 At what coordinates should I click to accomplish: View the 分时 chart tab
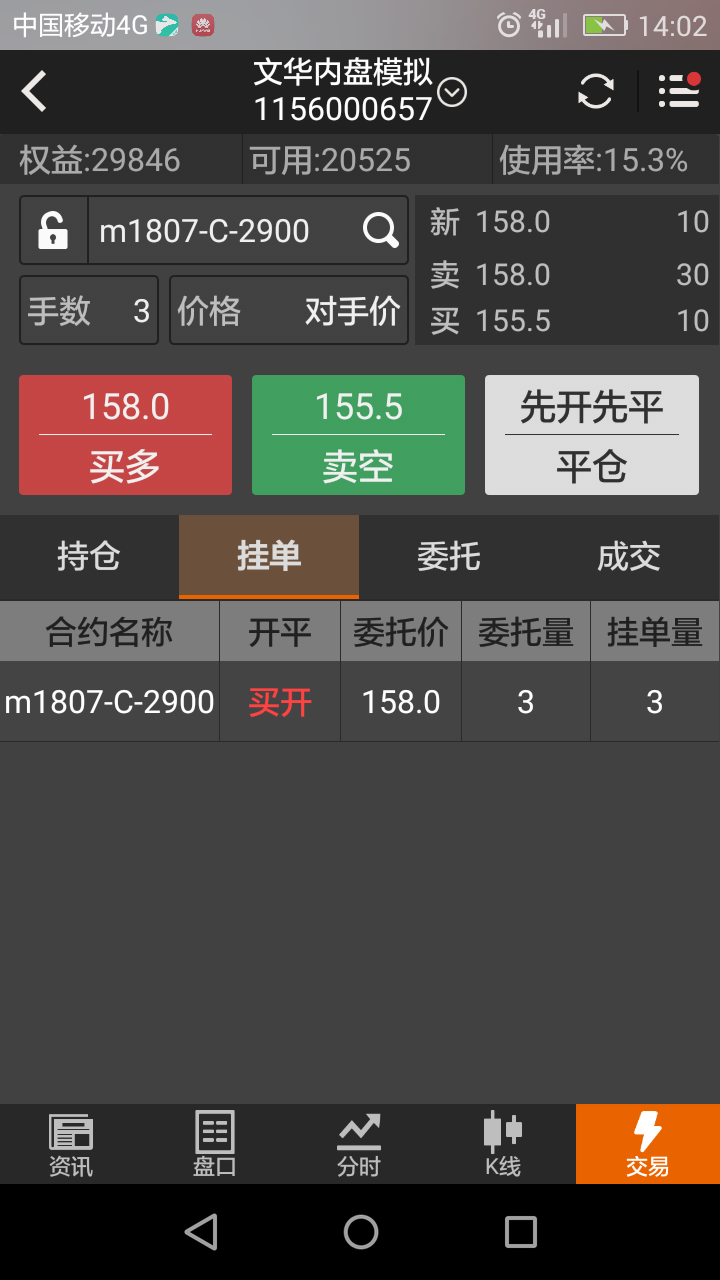pos(359,1144)
